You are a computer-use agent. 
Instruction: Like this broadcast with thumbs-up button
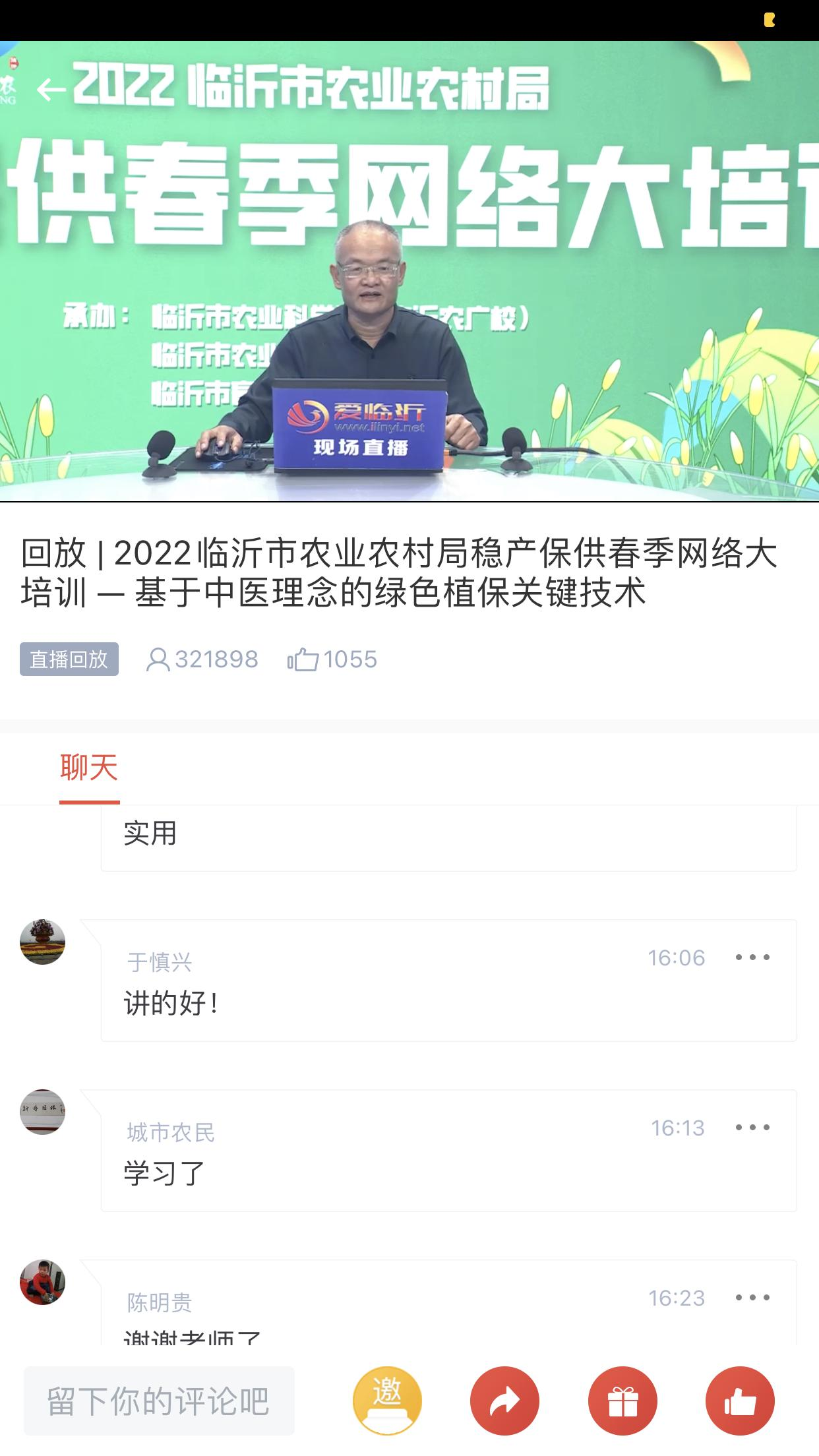click(740, 1401)
